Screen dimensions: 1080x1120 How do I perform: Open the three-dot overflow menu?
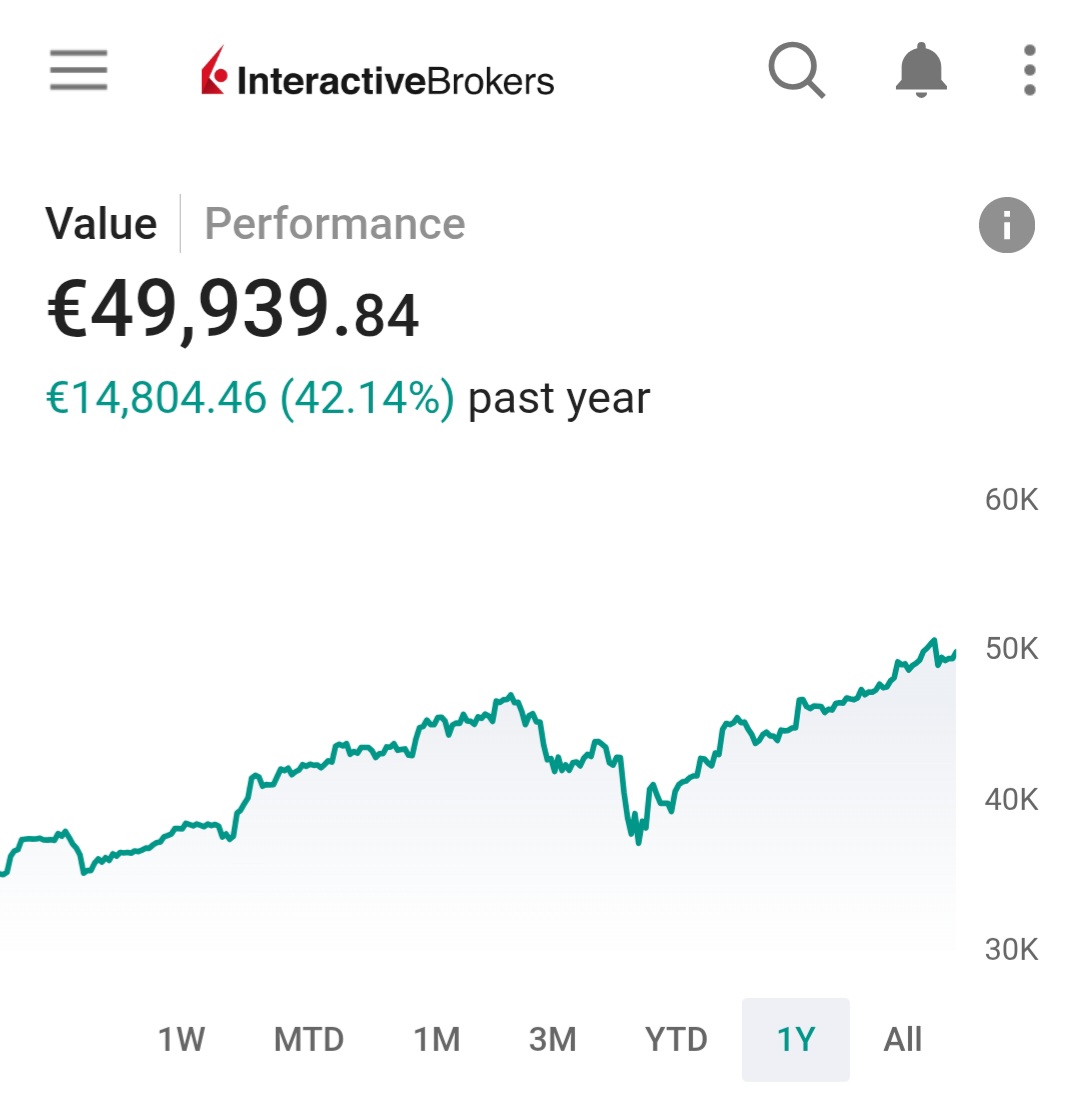pos(1030,72)
